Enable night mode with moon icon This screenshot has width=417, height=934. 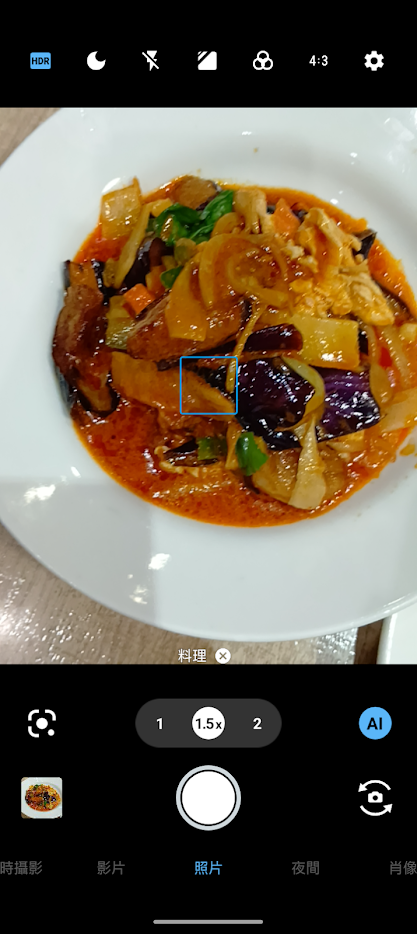click(96, 61)
